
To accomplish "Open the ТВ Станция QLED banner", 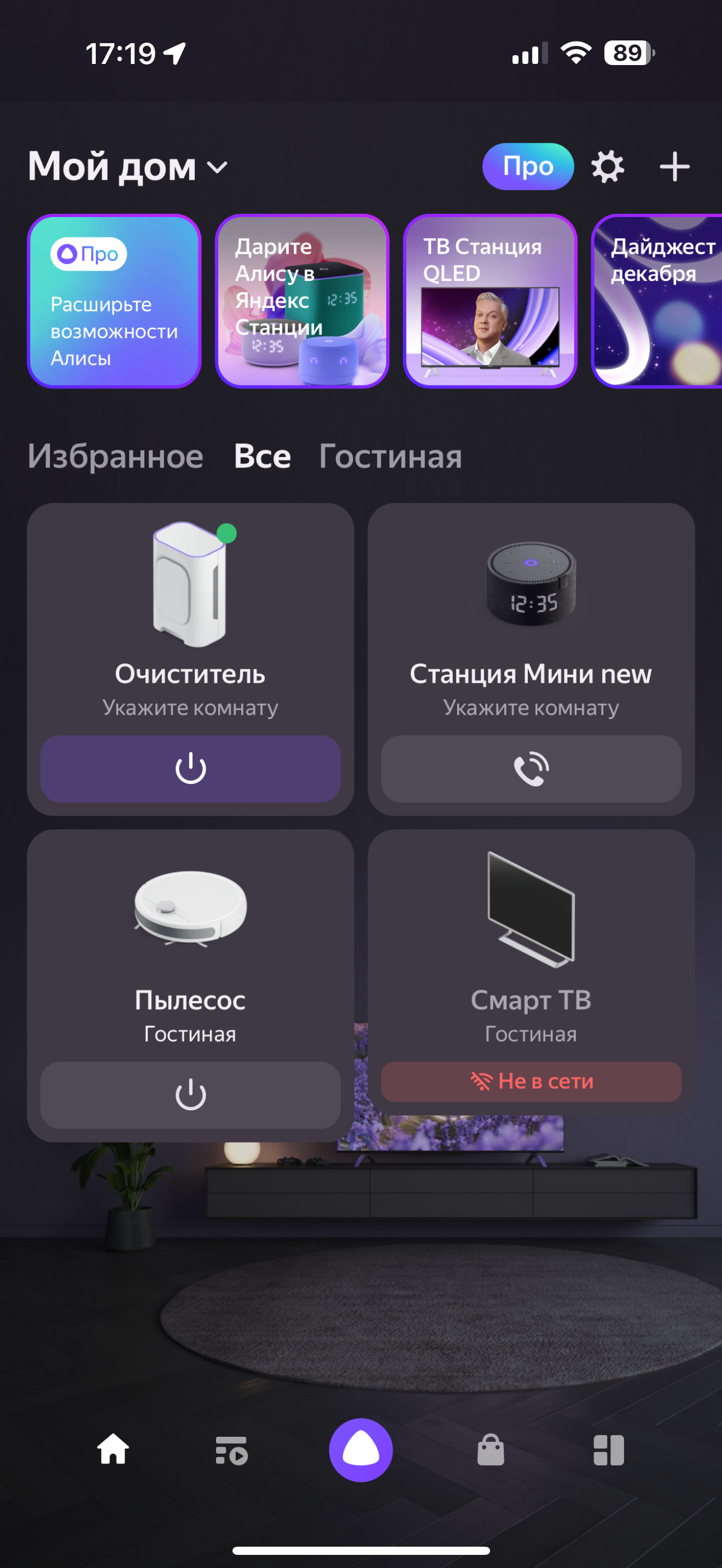I will [490, 301].
